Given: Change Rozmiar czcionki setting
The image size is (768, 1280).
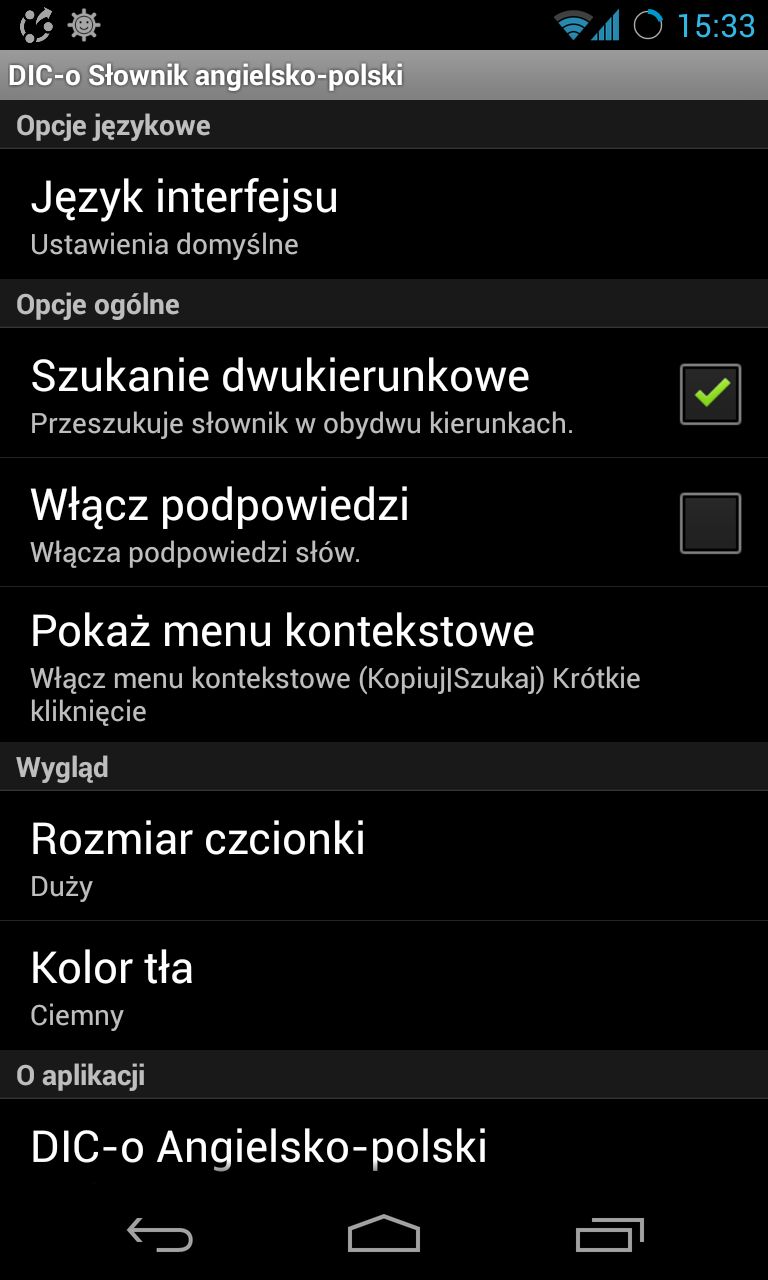Looking at the screenshot, I should click(384, 856).
